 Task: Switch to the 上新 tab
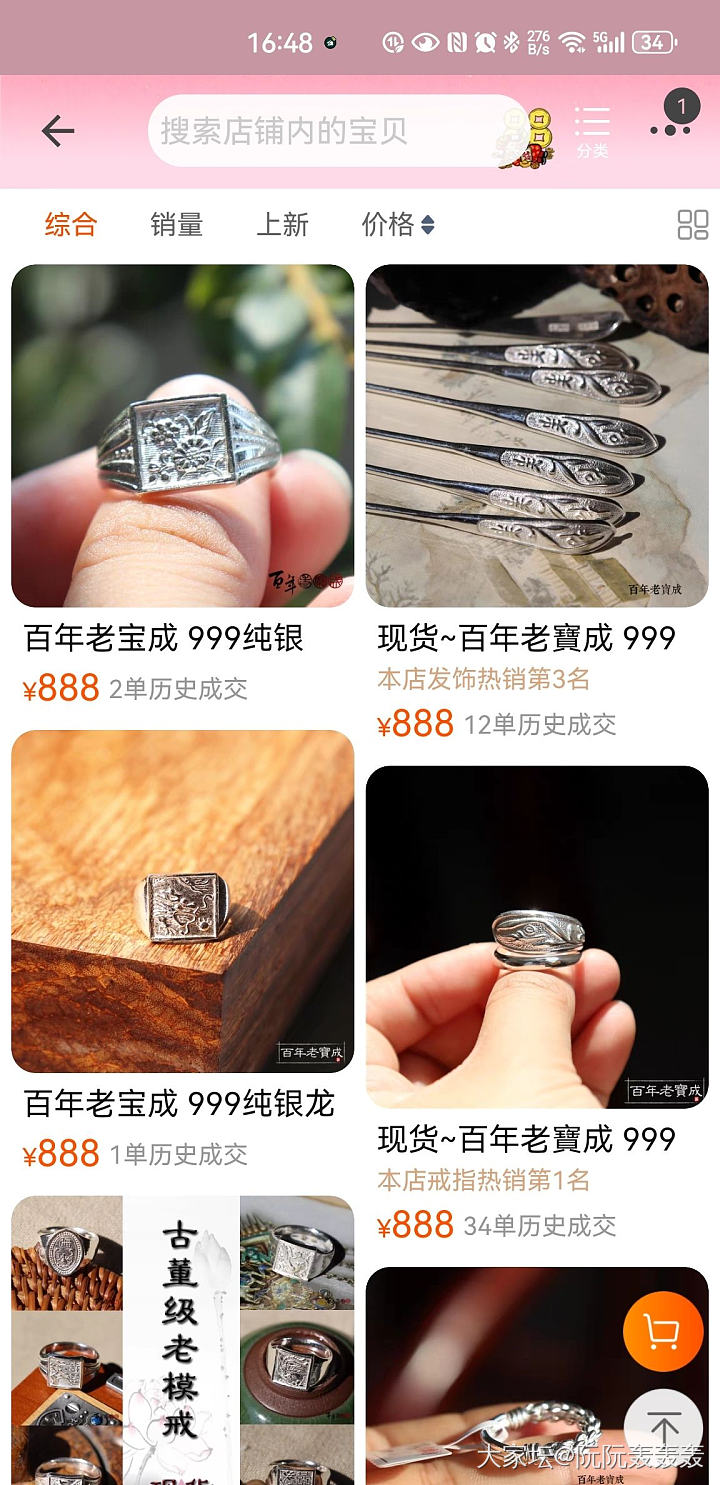click(283, 224)
